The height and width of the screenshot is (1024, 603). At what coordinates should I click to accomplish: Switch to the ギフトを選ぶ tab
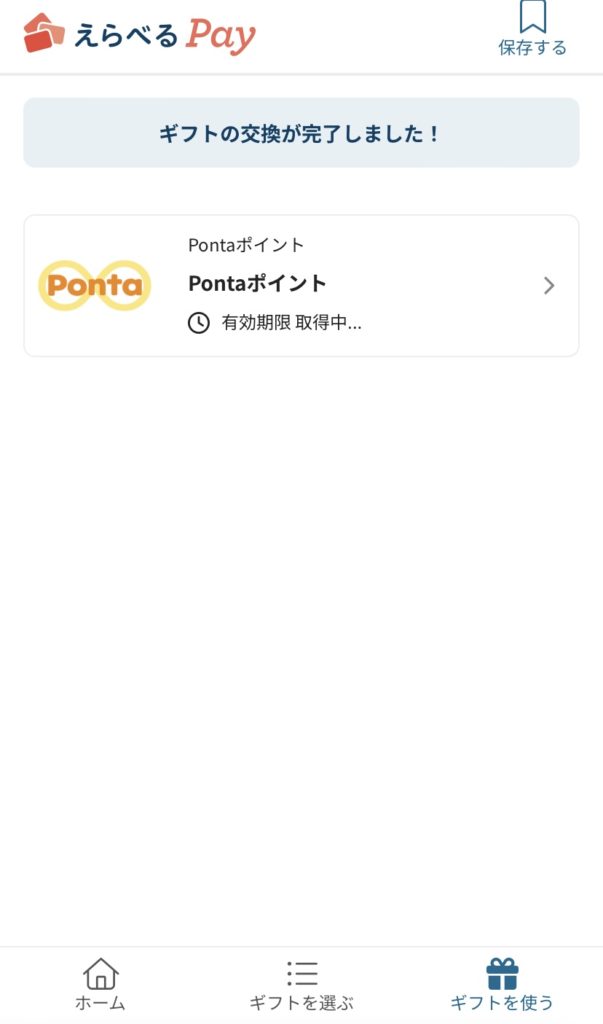pos(301,984)
